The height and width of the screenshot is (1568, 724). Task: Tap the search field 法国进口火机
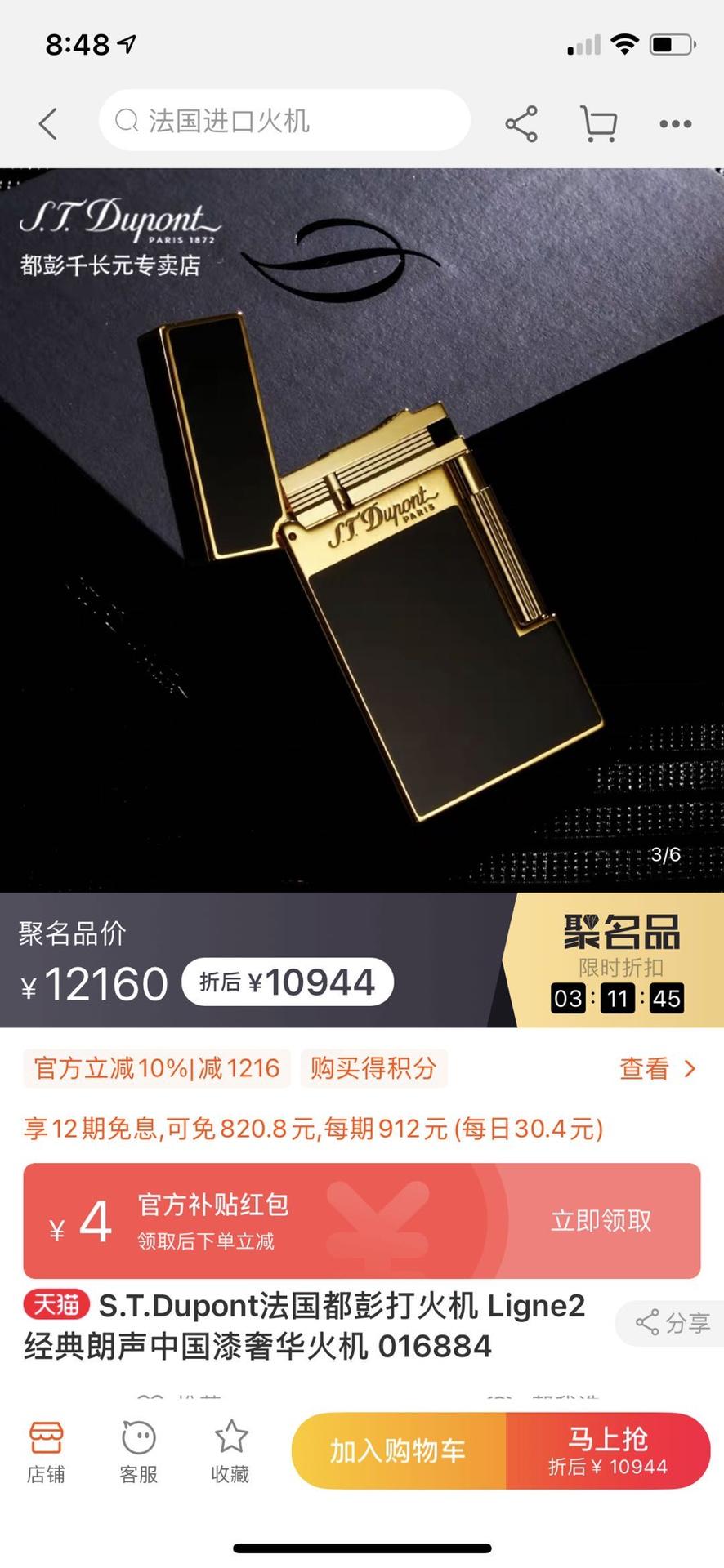[x=284, y=121]
